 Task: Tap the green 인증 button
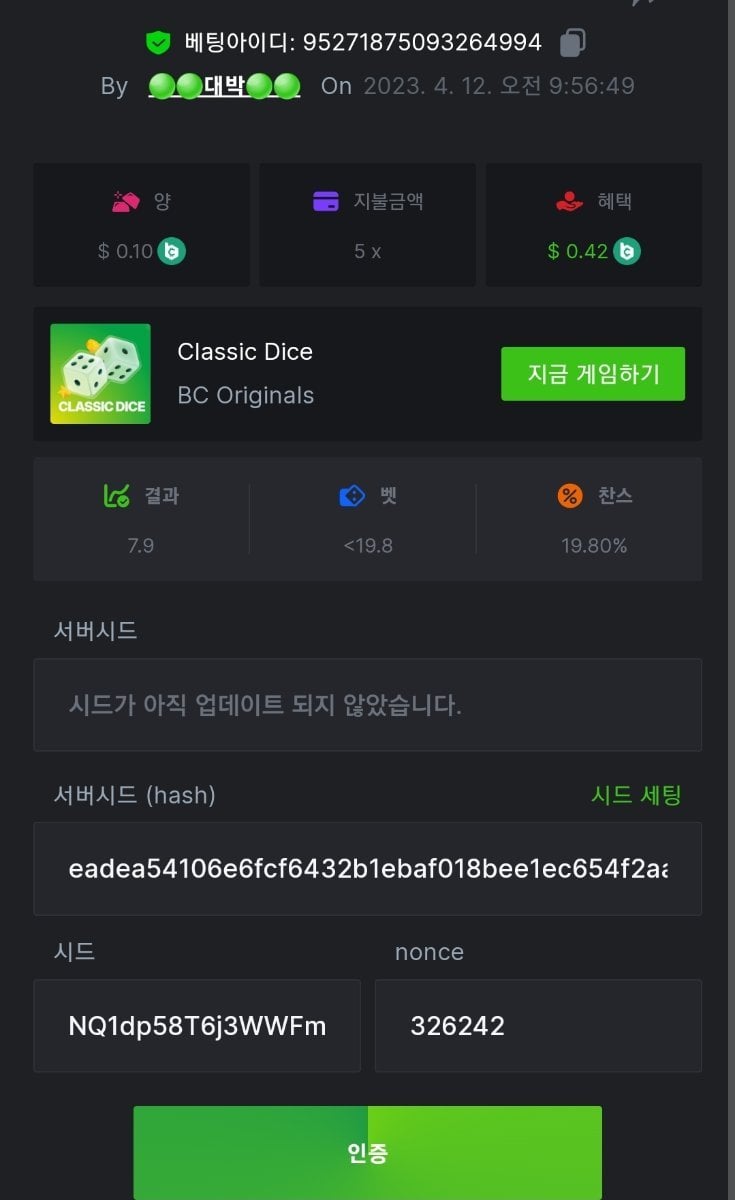(367, 1152)
